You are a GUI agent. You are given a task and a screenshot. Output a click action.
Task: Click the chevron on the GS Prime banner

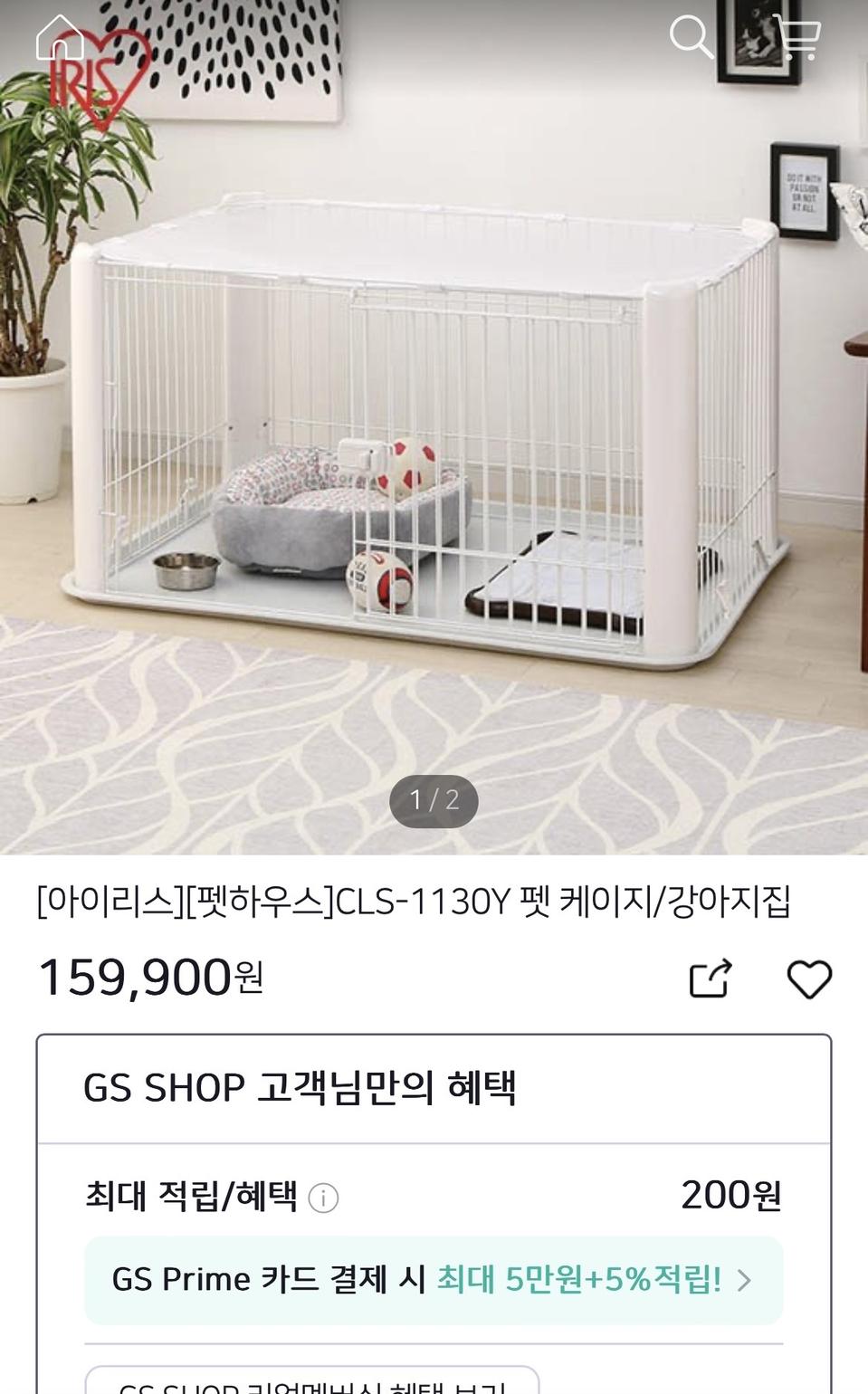click(x=745, y=1280)
